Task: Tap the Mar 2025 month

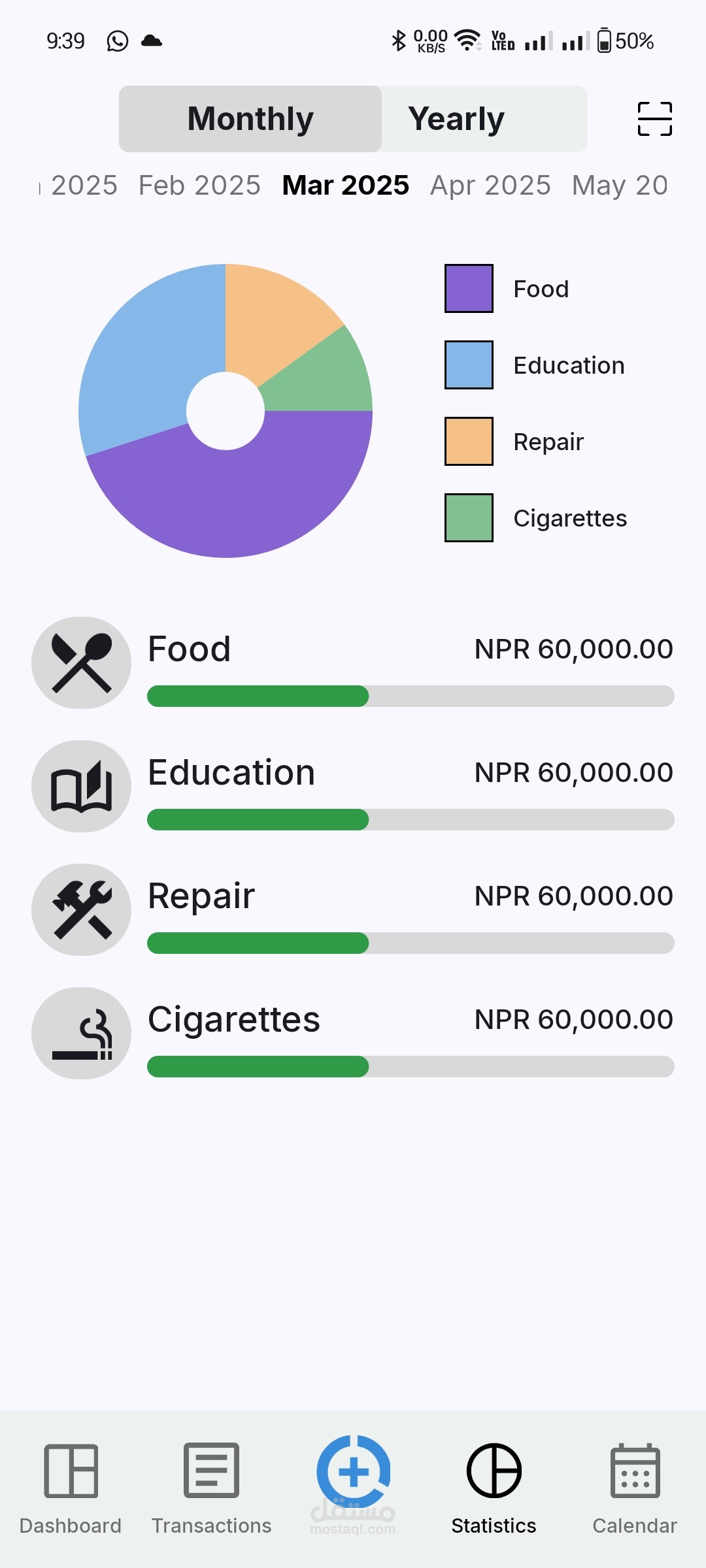Action: [345, 186]
